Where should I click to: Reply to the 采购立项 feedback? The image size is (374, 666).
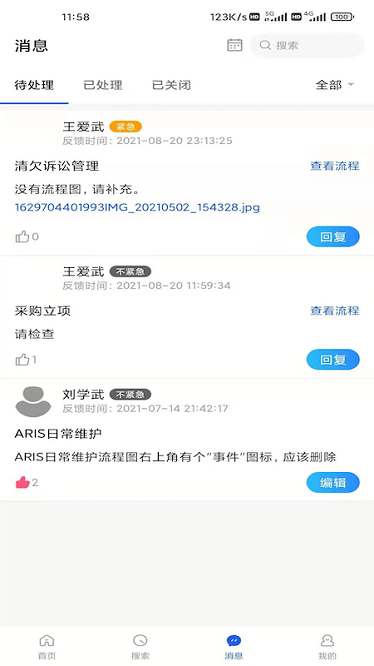pos(333,360)
